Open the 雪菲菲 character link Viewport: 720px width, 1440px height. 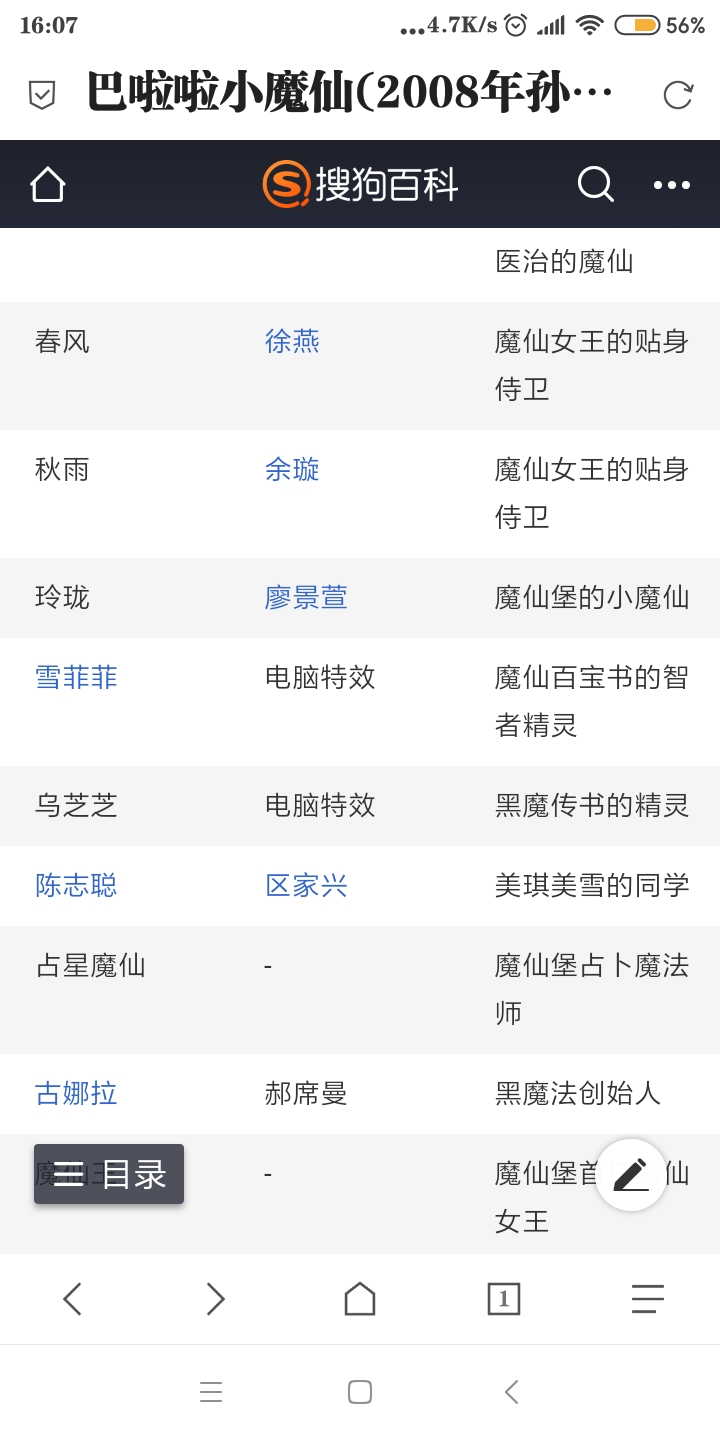[76, 678]
